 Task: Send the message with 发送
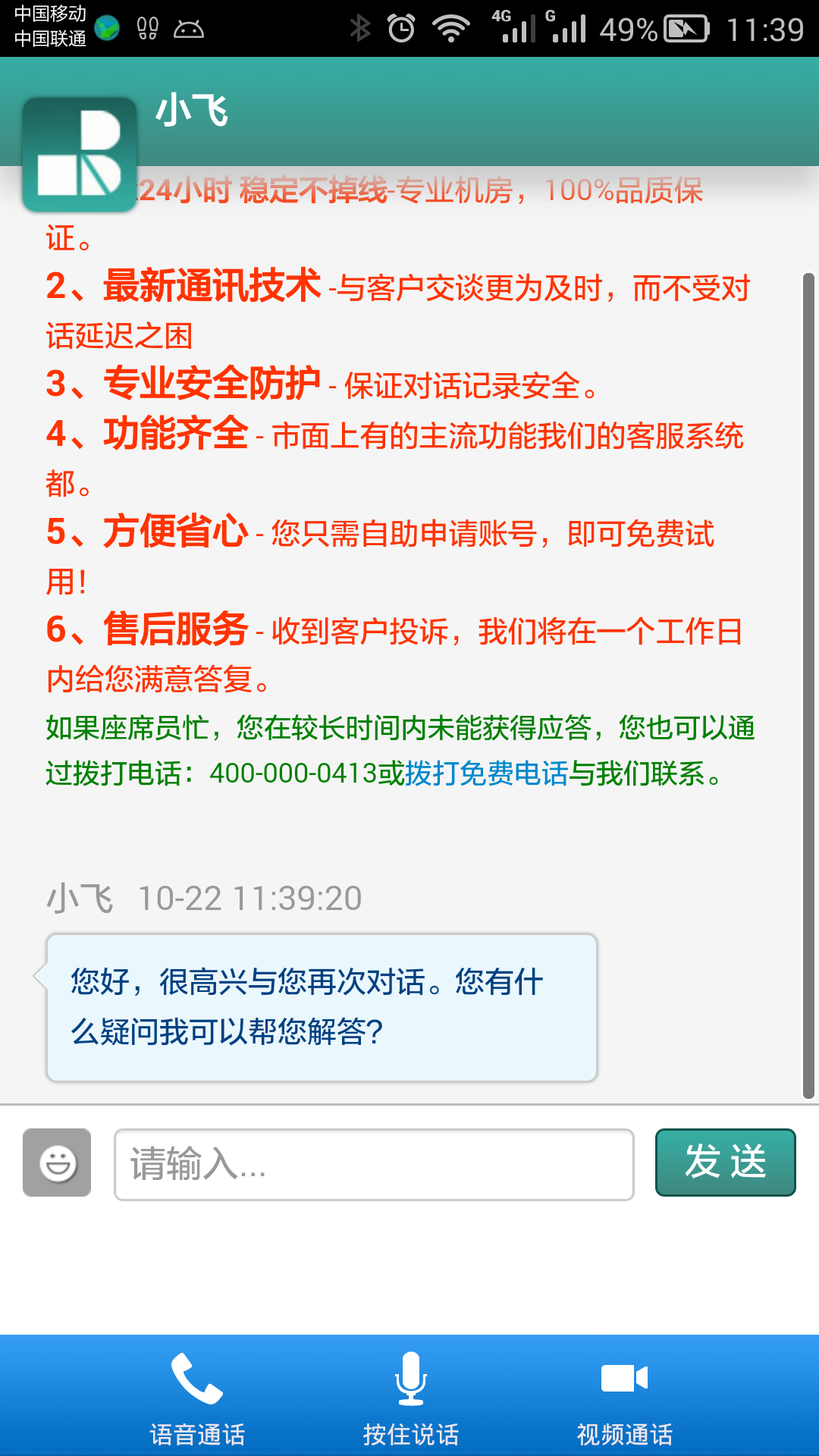coord(725,1163)
